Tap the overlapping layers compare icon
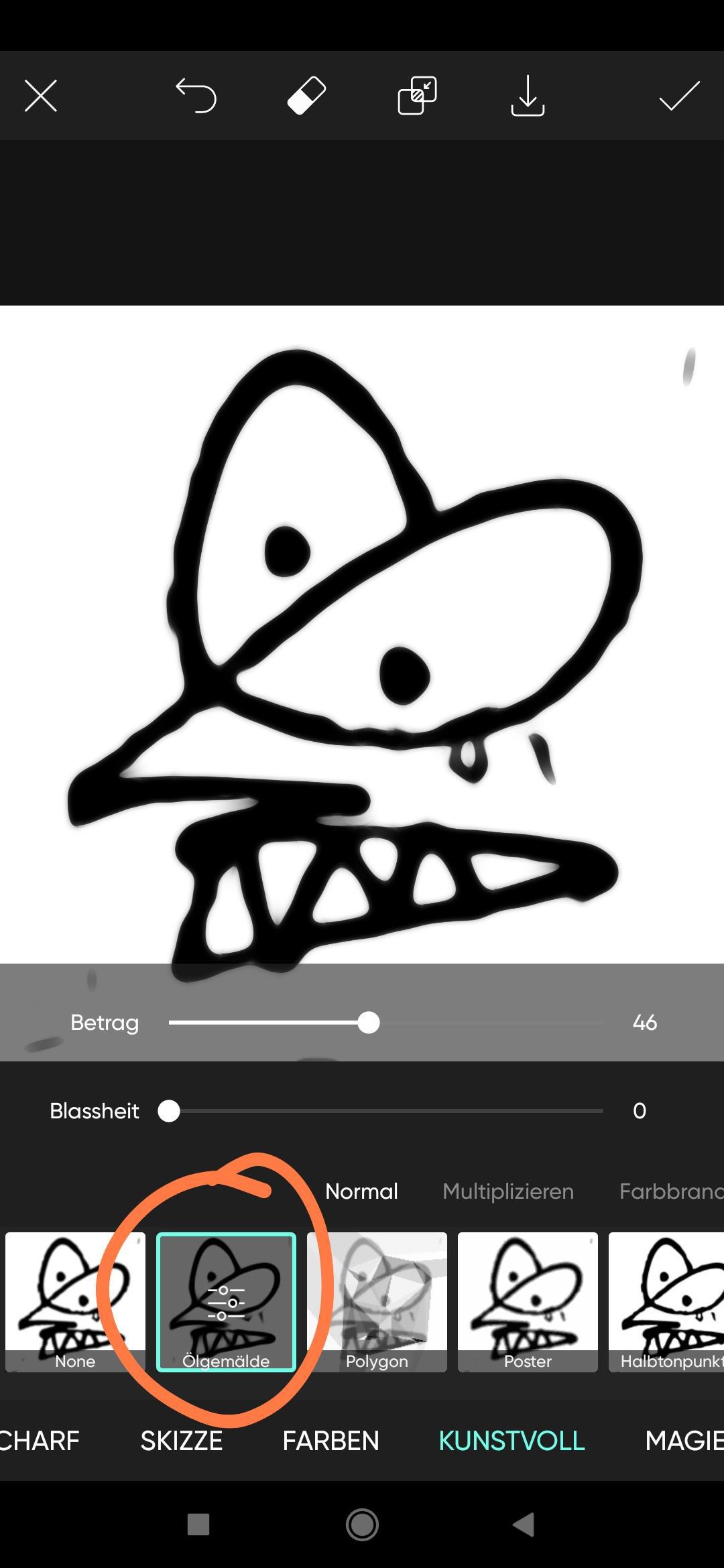Screen dimensions: 724x1568 [x=417, y=96]
